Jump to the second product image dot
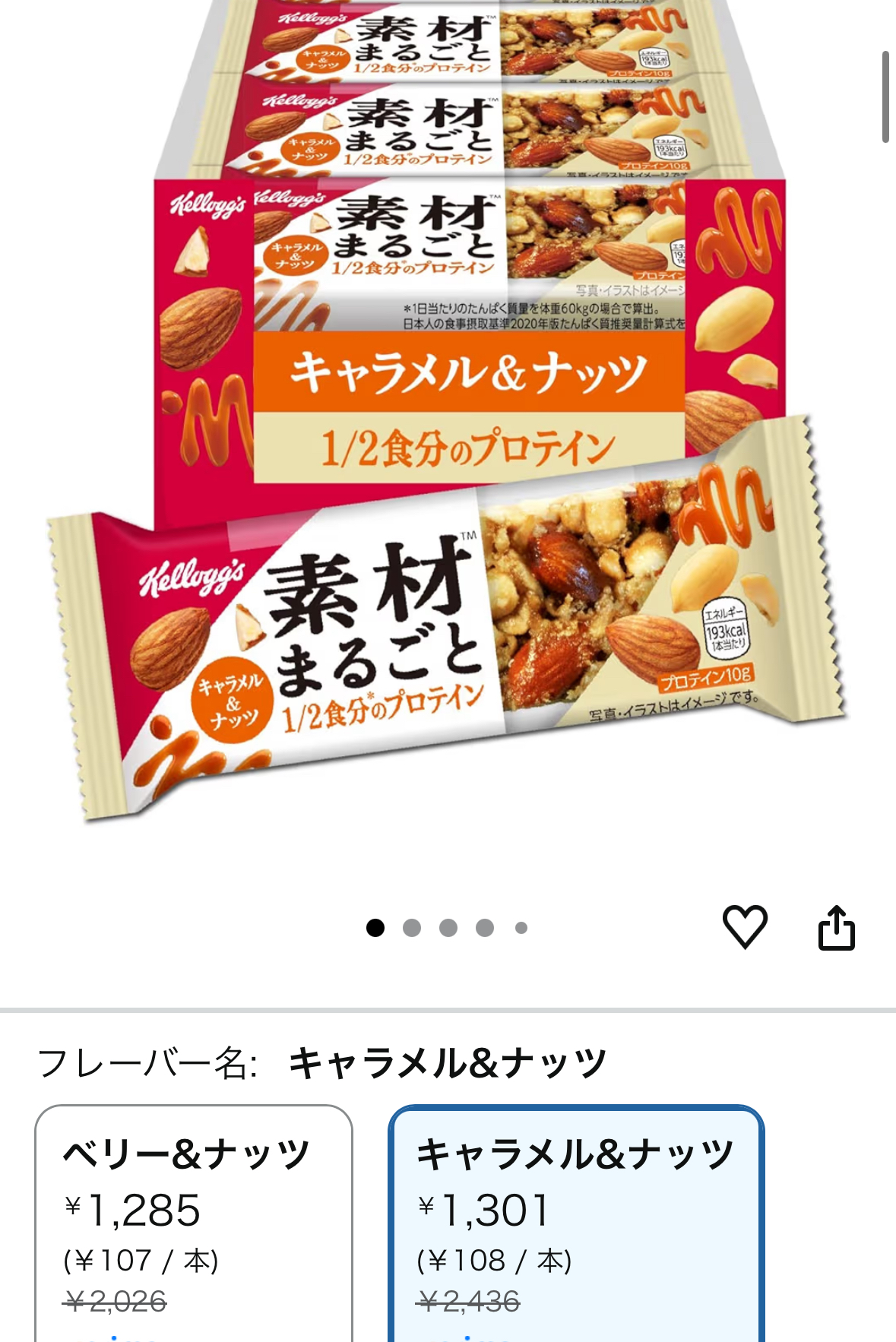 click(412, 928)
